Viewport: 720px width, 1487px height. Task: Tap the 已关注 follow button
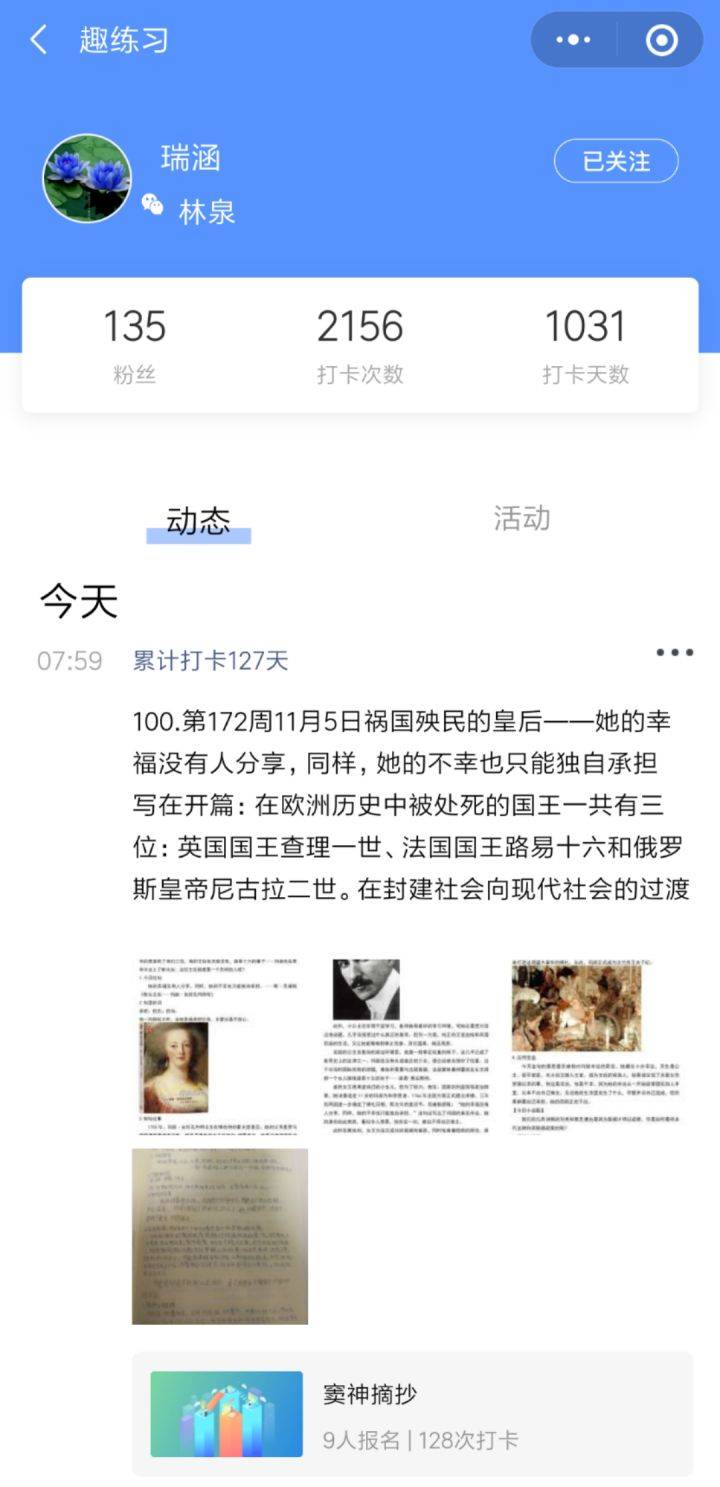[616, 161]
